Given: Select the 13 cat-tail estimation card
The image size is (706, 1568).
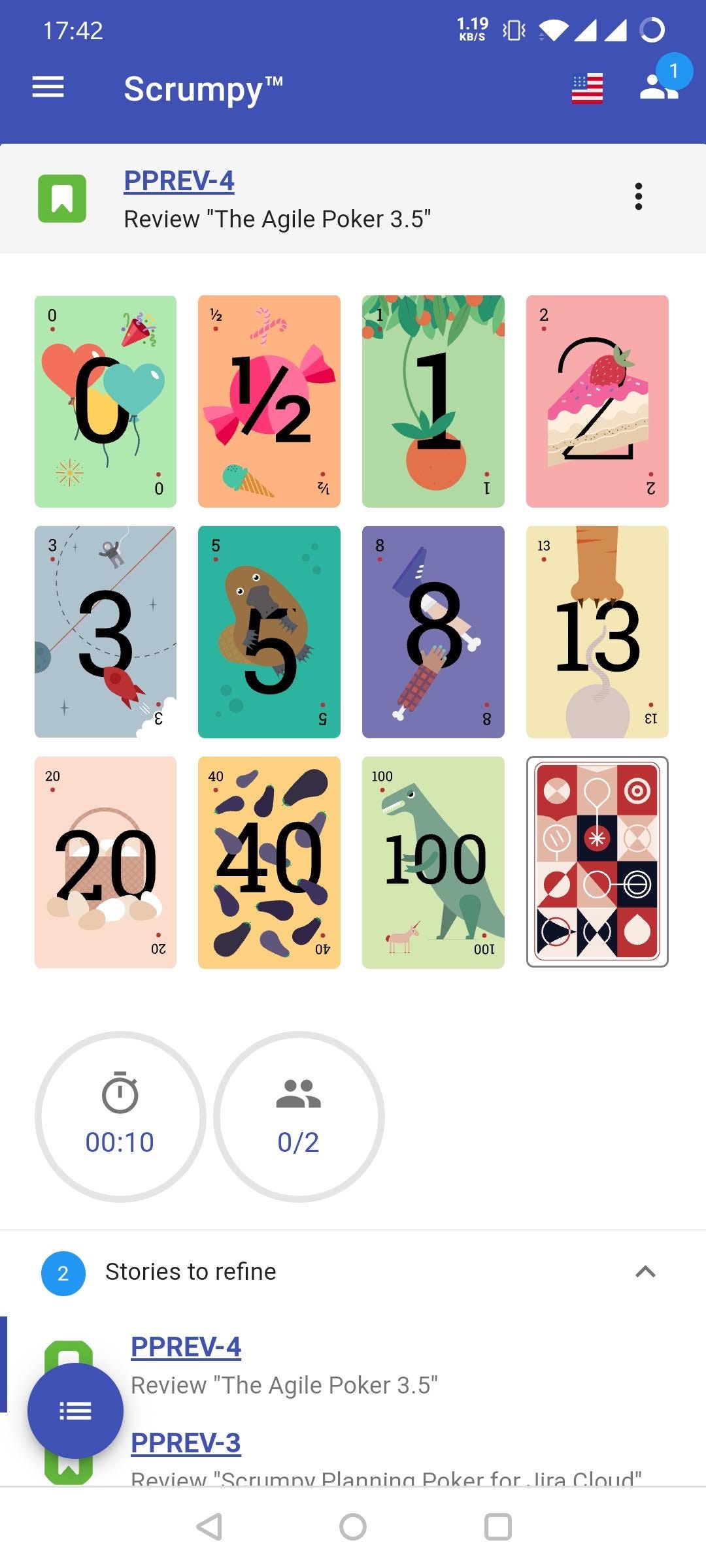Looking at the screenshot, I should (x=597, y=630).
